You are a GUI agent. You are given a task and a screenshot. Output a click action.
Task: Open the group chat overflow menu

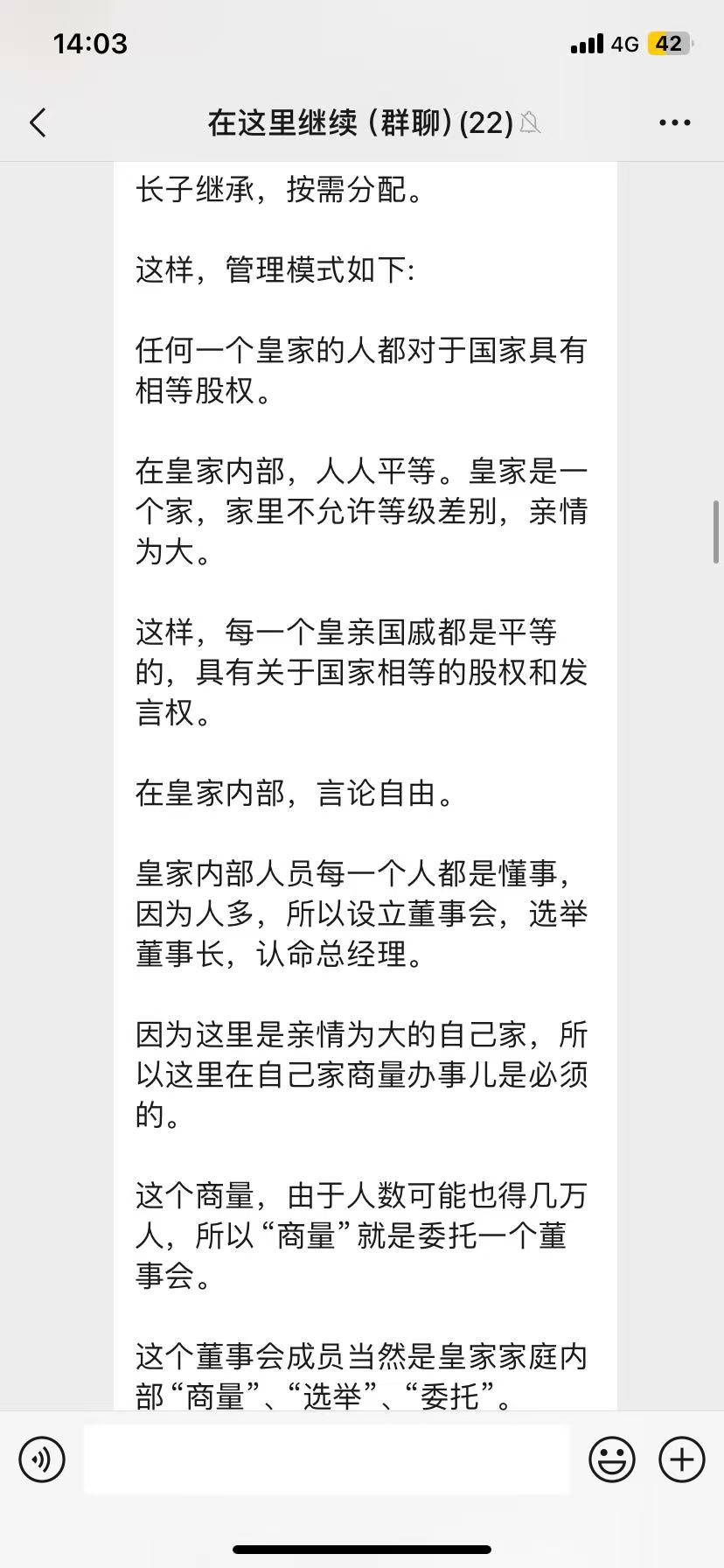(674, 123)
